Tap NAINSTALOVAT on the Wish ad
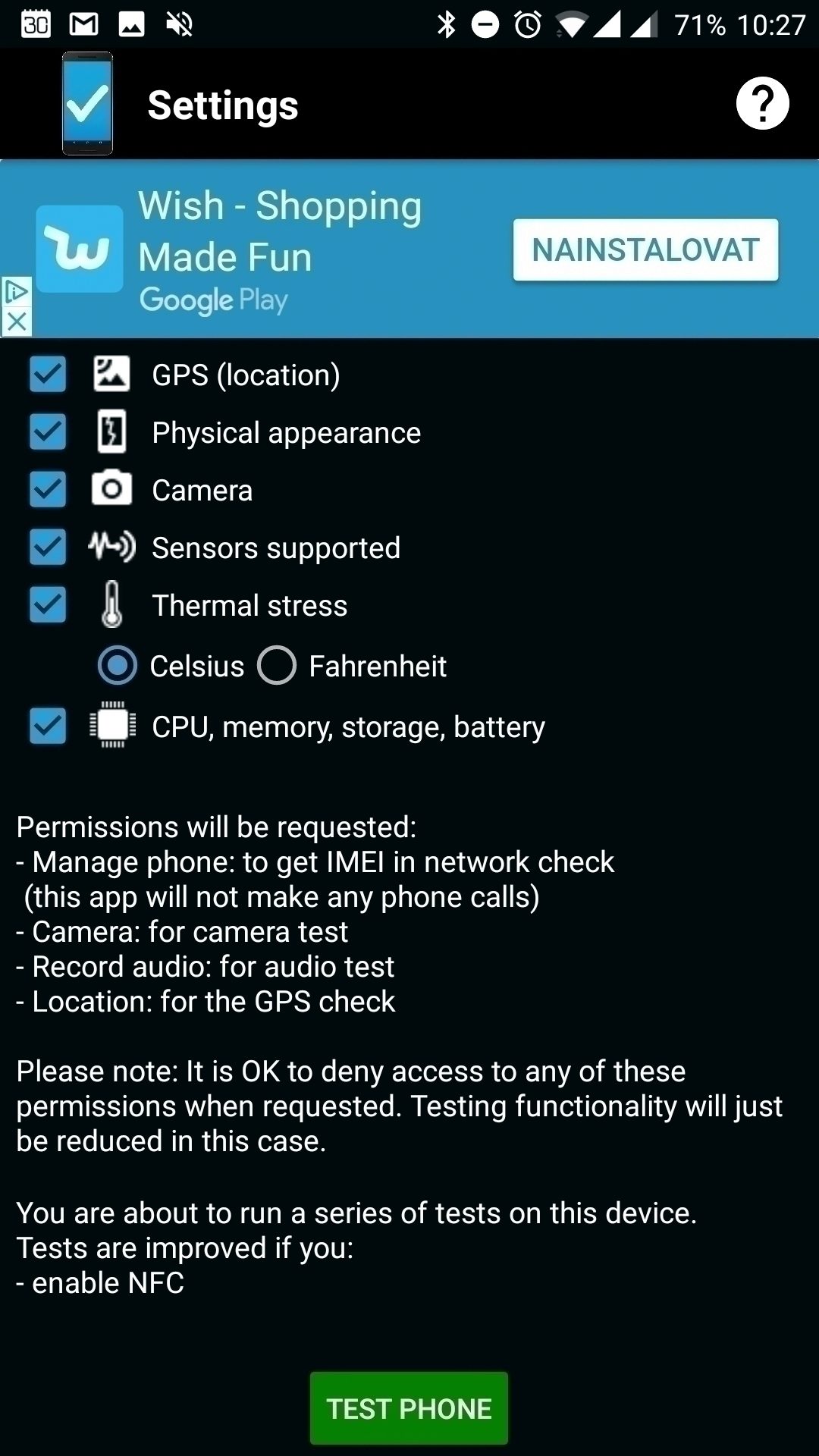Screen dimensions: 819x1456 pyautogui.click(x=645, y=250)
